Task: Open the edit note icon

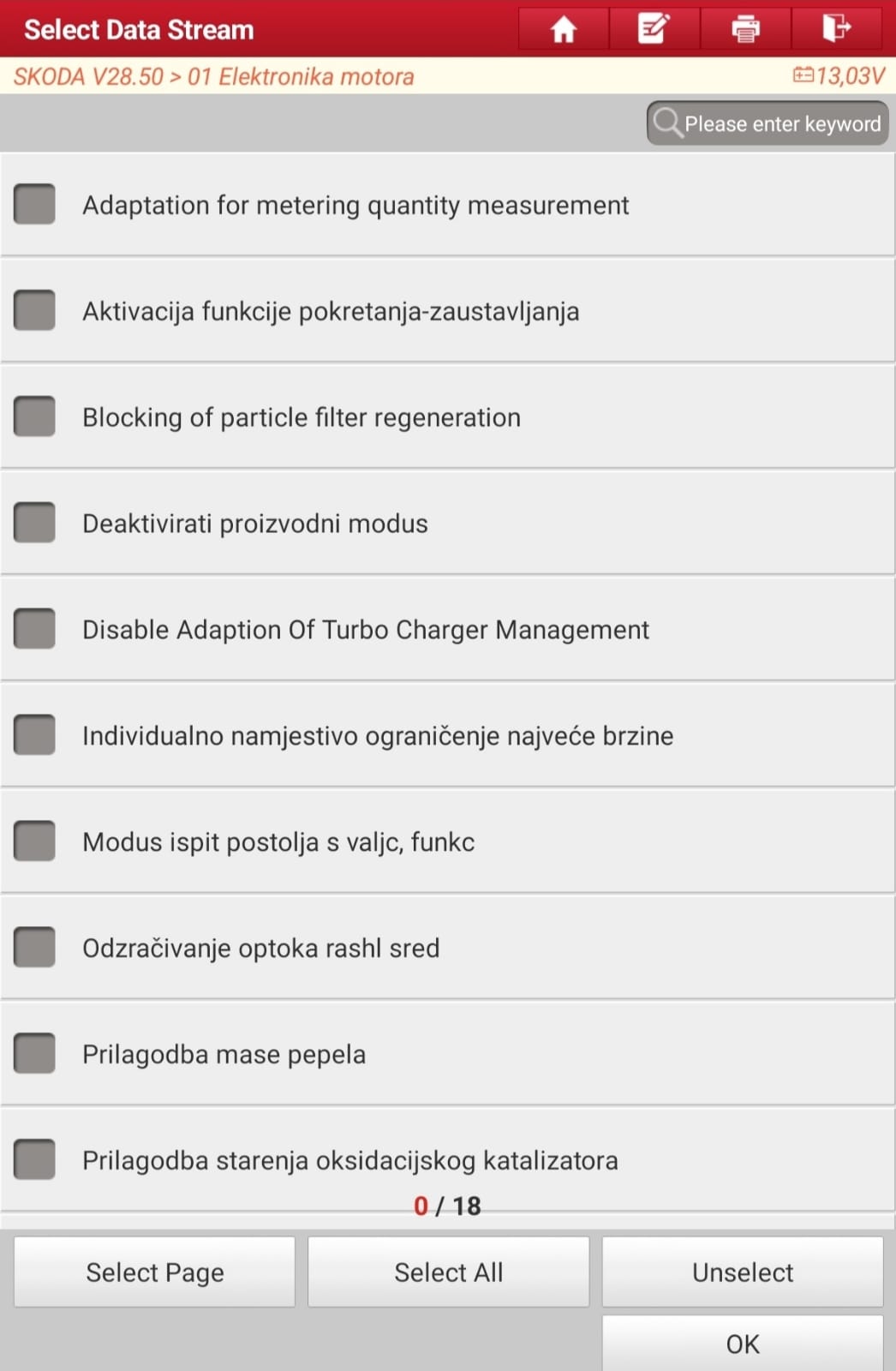Action: point(654,29)
